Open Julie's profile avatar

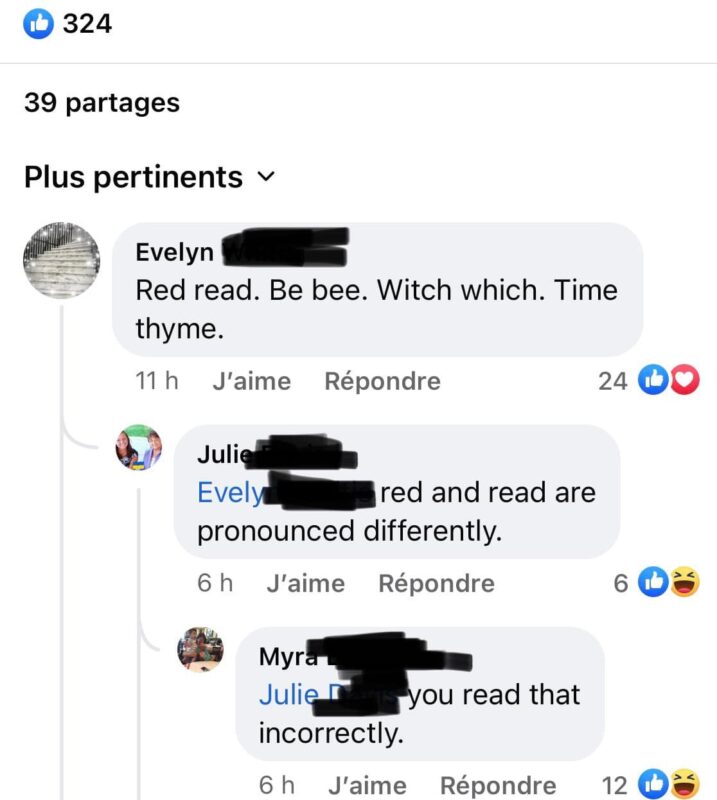140,446
